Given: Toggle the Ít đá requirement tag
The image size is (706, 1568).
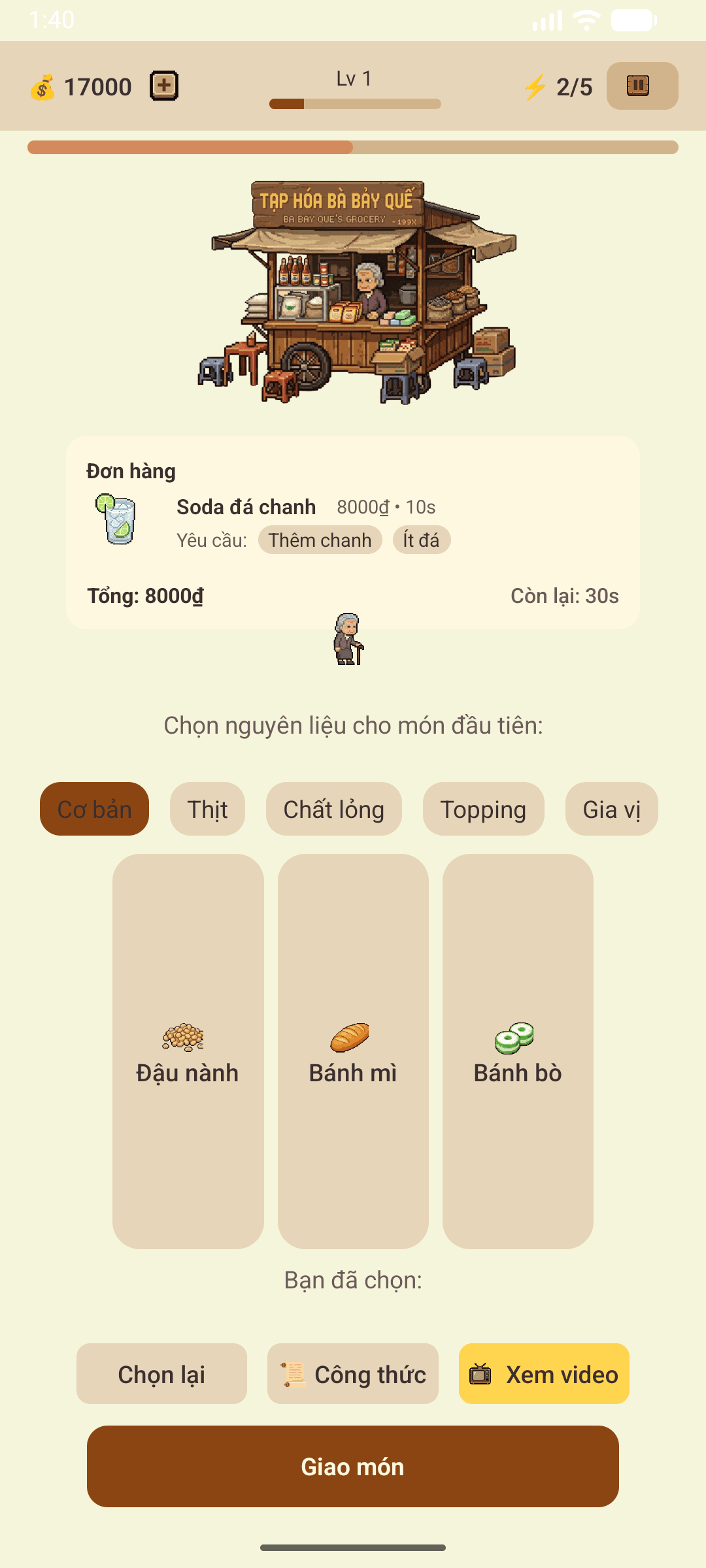Looking at the screenshot, I should [421, 540].
